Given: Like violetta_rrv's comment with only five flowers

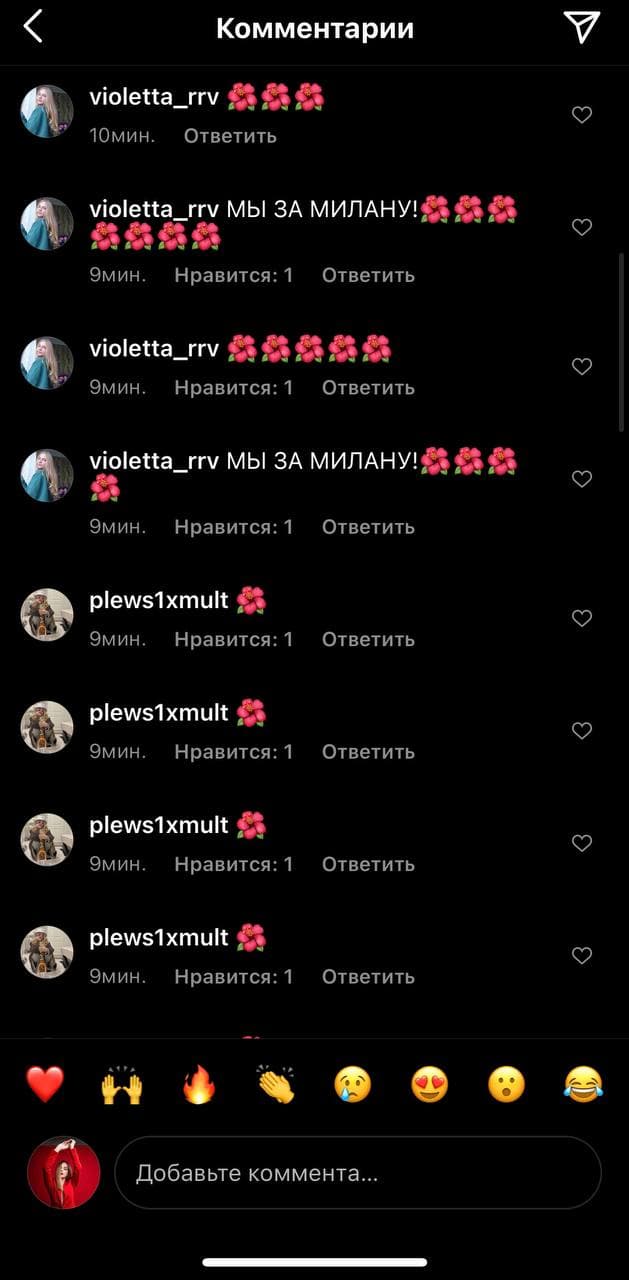Looking at the screenshot, I should coord(582,367).
